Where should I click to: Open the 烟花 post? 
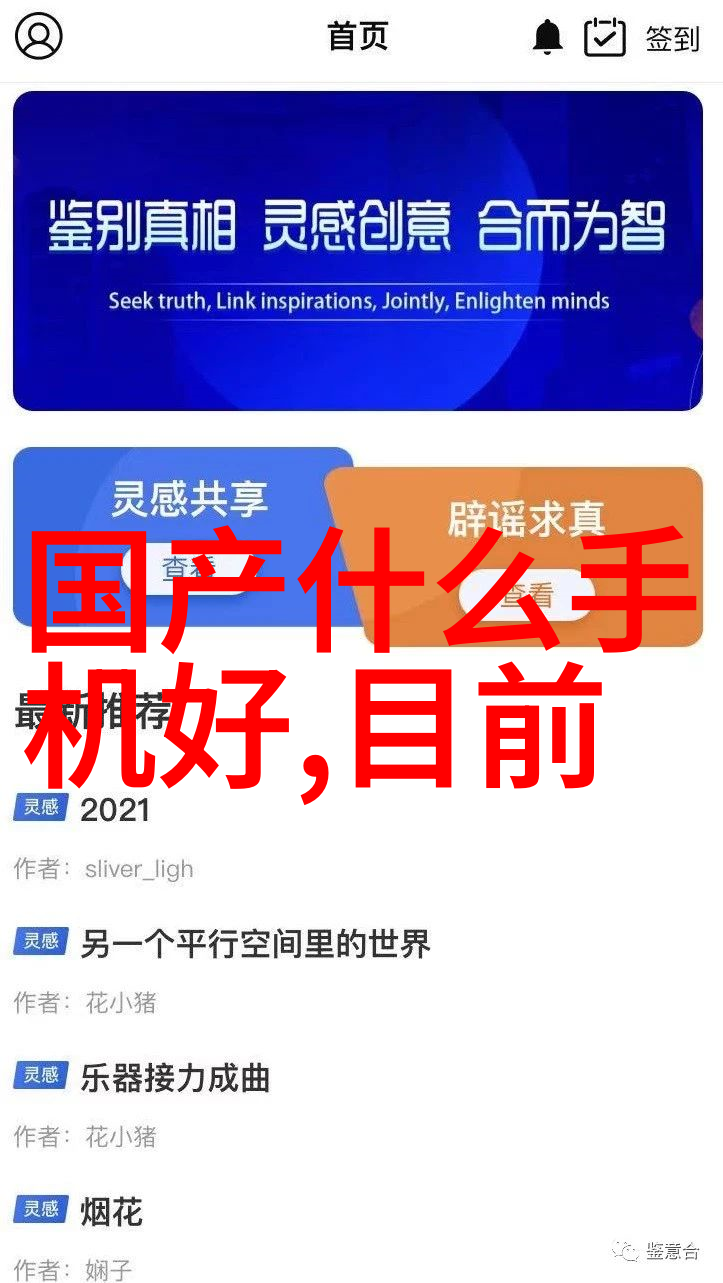point(111,1212)
